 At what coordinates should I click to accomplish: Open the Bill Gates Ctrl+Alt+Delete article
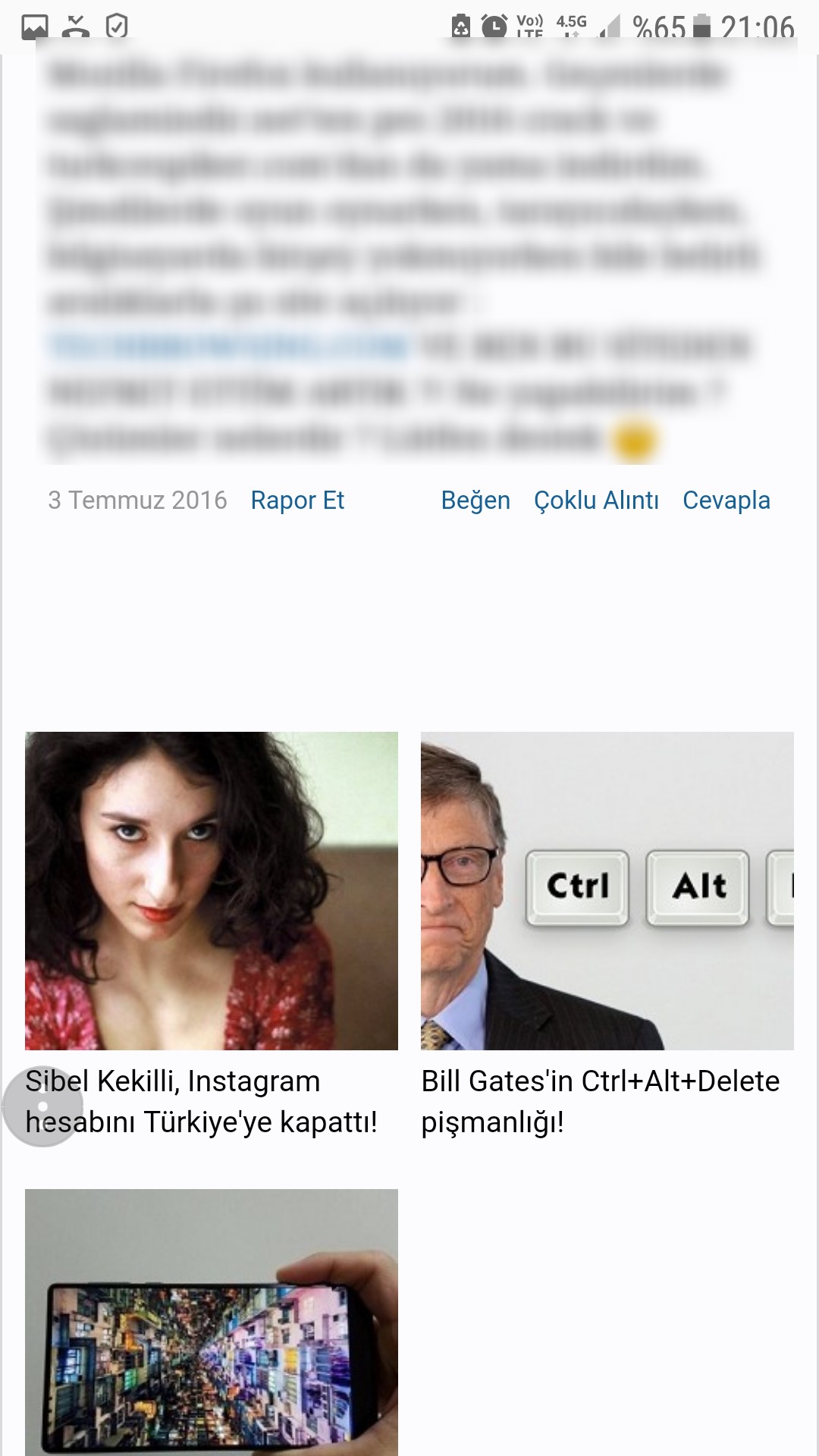tap(607, 890)
